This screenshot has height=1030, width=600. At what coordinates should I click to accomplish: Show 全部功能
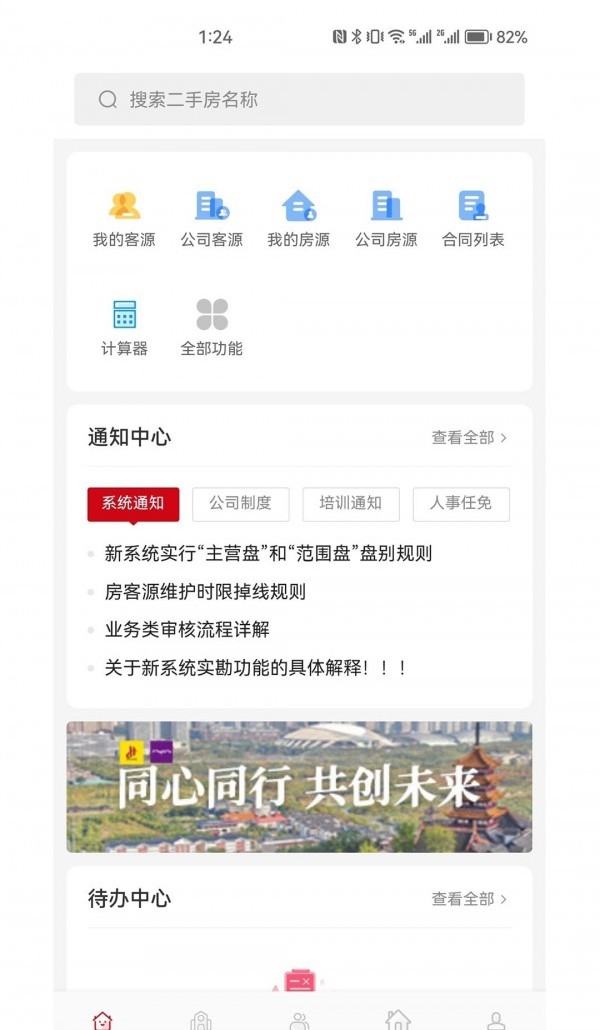[x=211, y=326]
